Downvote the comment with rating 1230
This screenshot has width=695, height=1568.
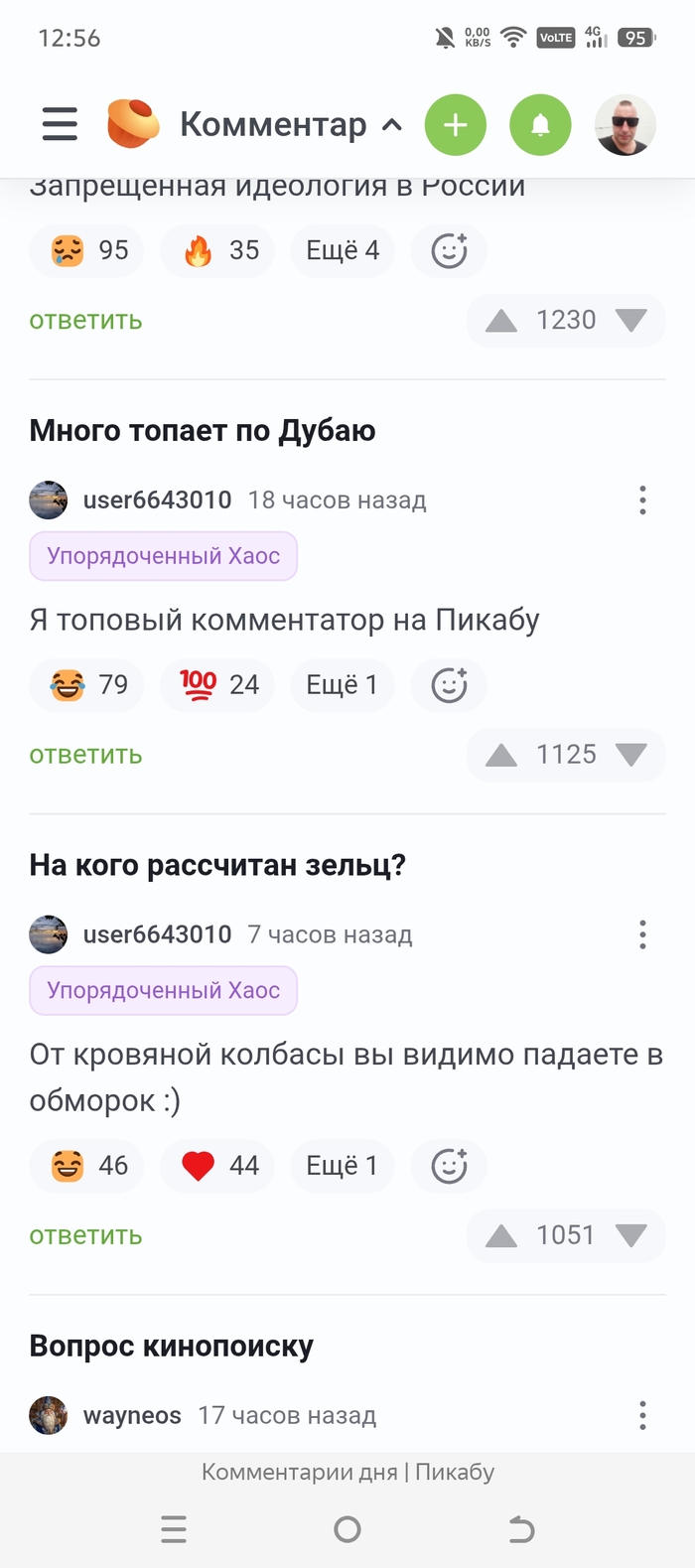tap(630, 321)
